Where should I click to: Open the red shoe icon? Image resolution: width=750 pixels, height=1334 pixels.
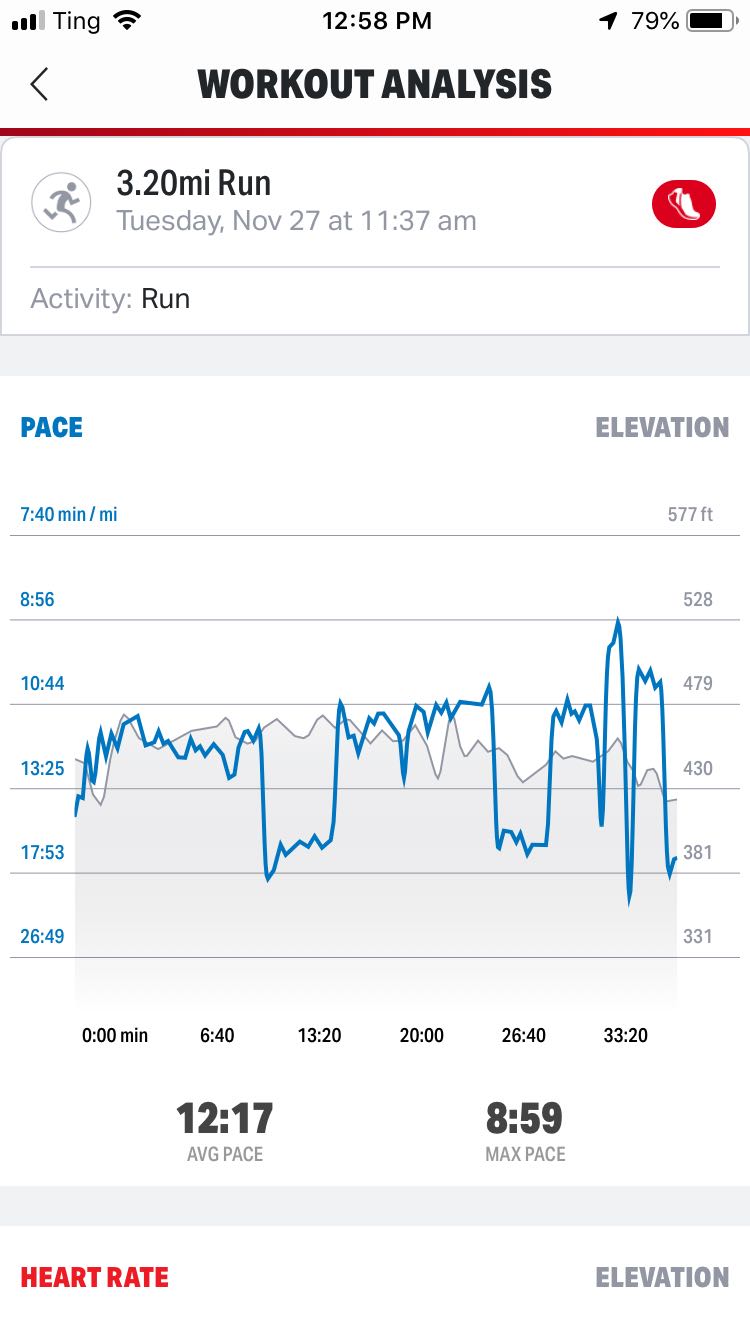point(684,204)
